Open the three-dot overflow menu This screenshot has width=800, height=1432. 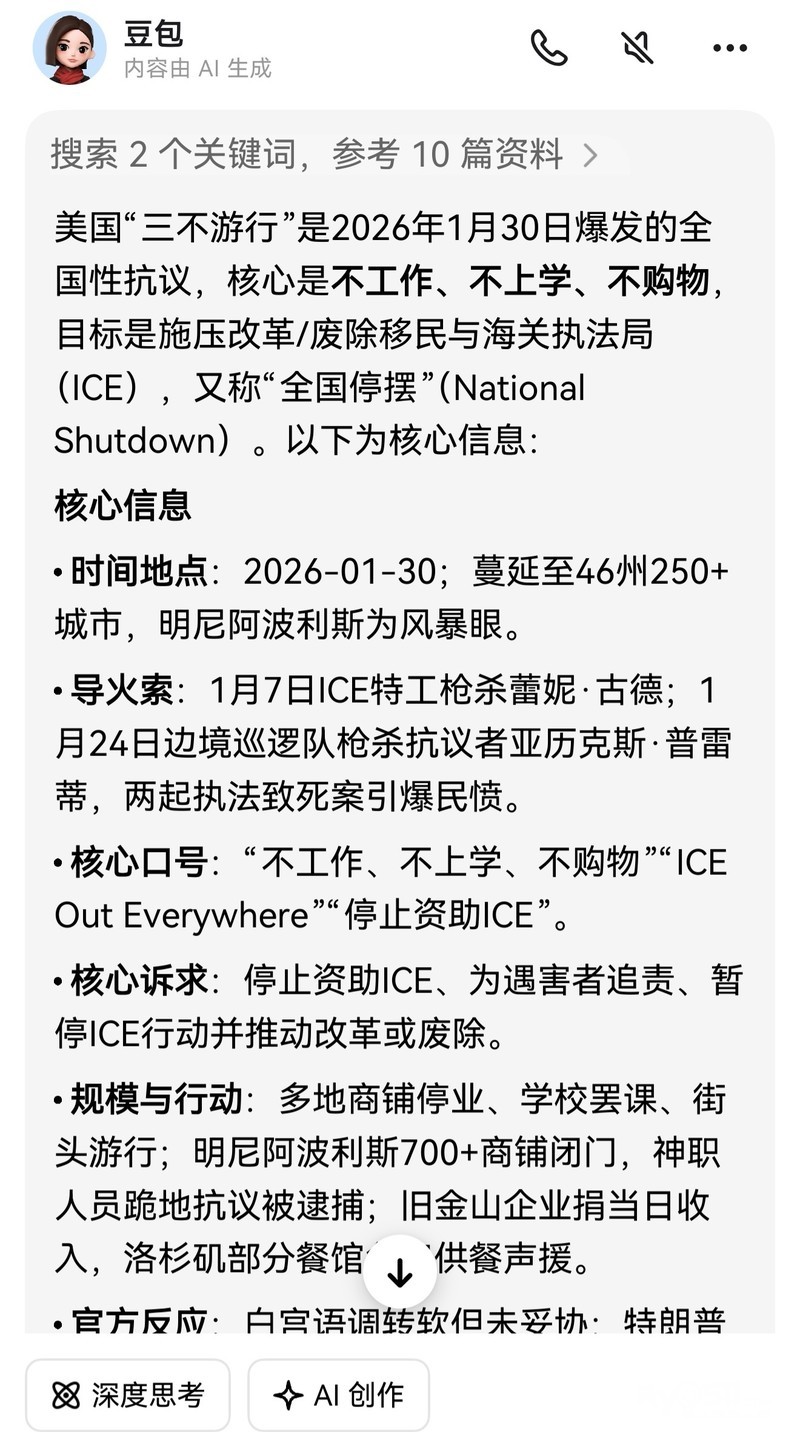(729, 48)
